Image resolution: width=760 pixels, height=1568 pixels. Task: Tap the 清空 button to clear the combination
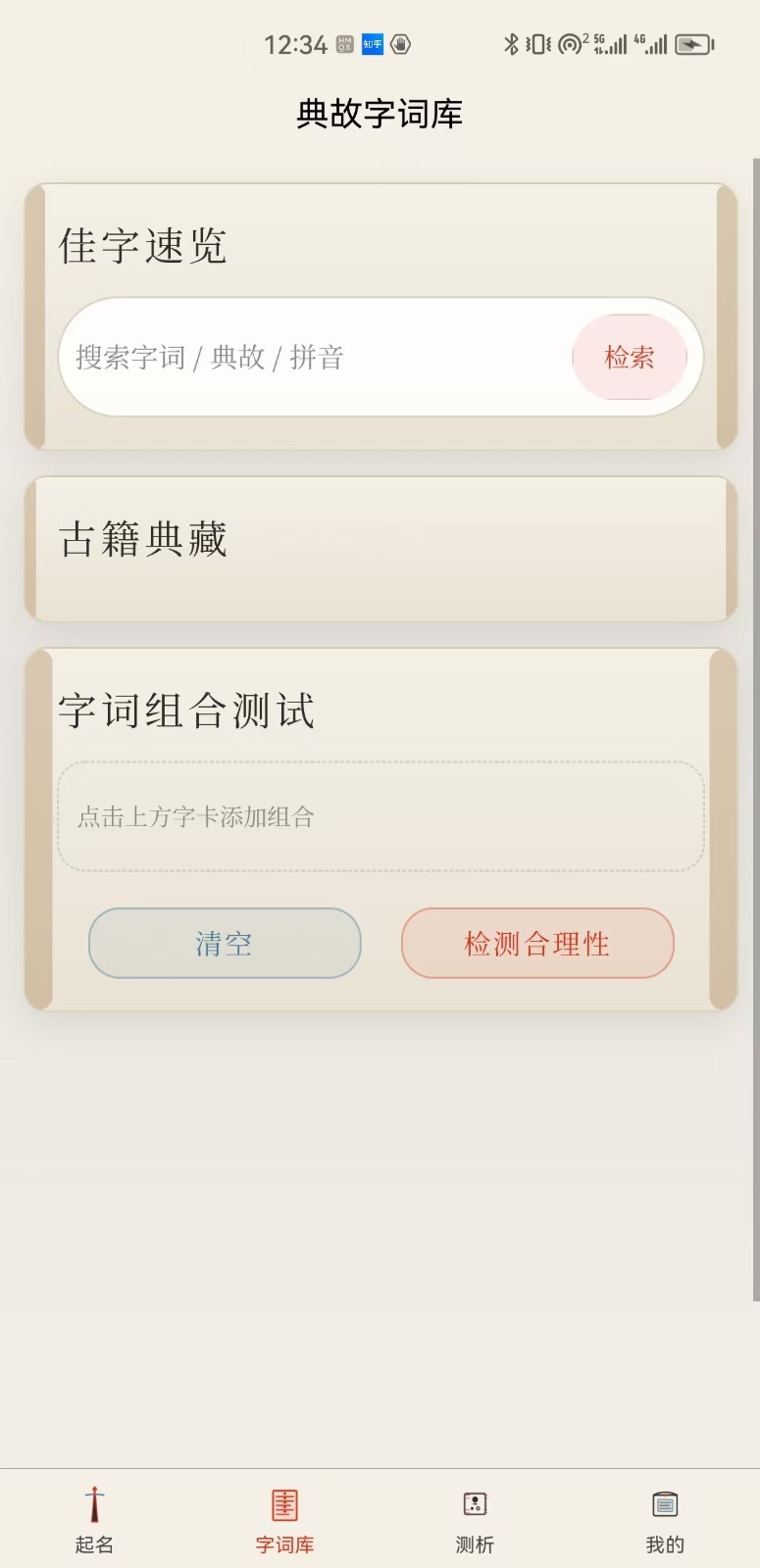pos(225,943)
